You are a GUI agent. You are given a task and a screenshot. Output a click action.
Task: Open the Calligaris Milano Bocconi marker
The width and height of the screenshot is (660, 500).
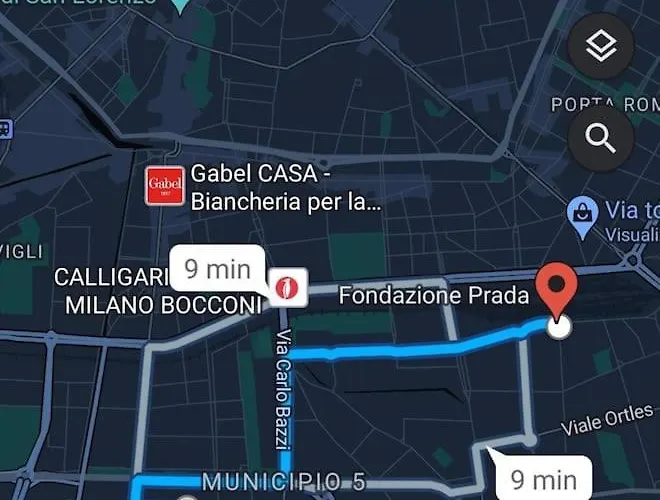pos(288,289)
